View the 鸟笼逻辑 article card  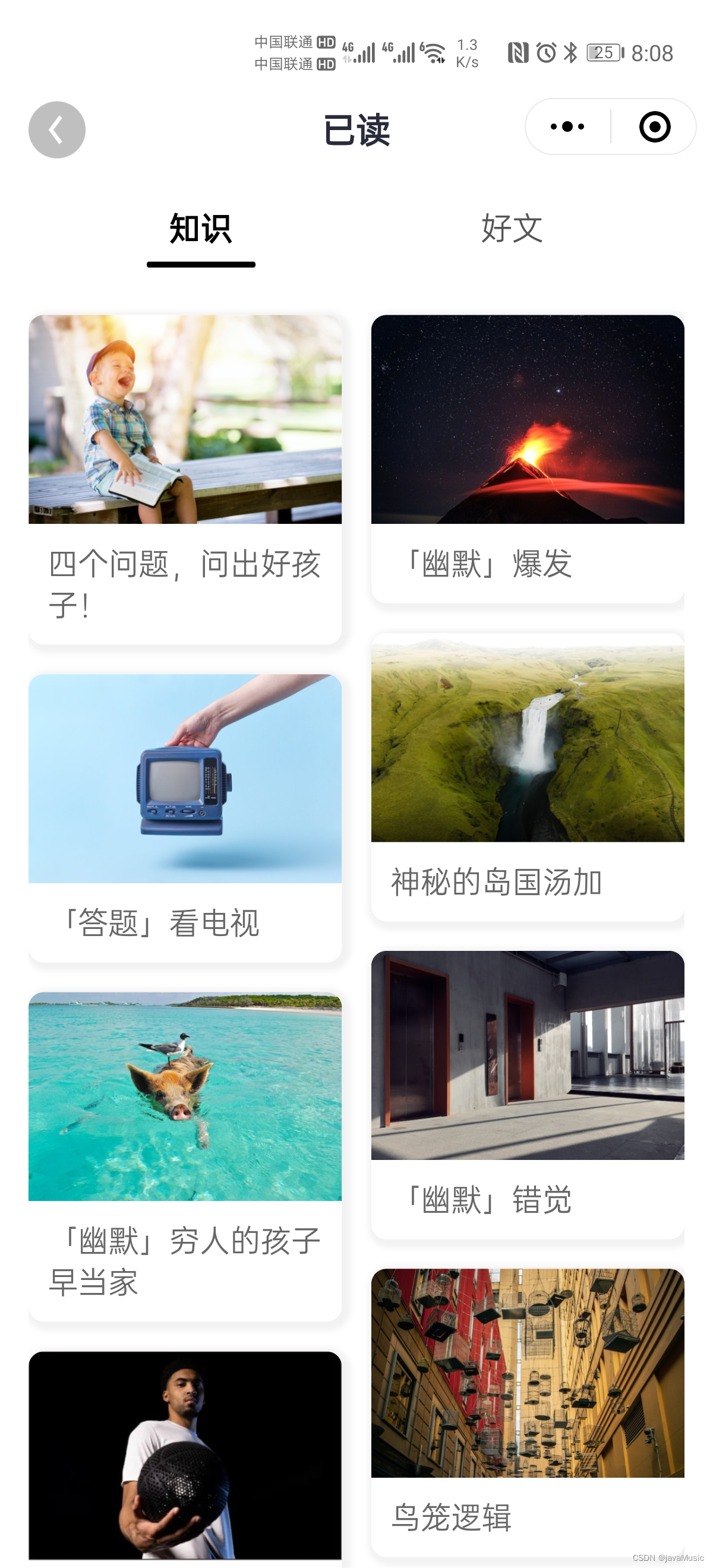pos(527,1411)
